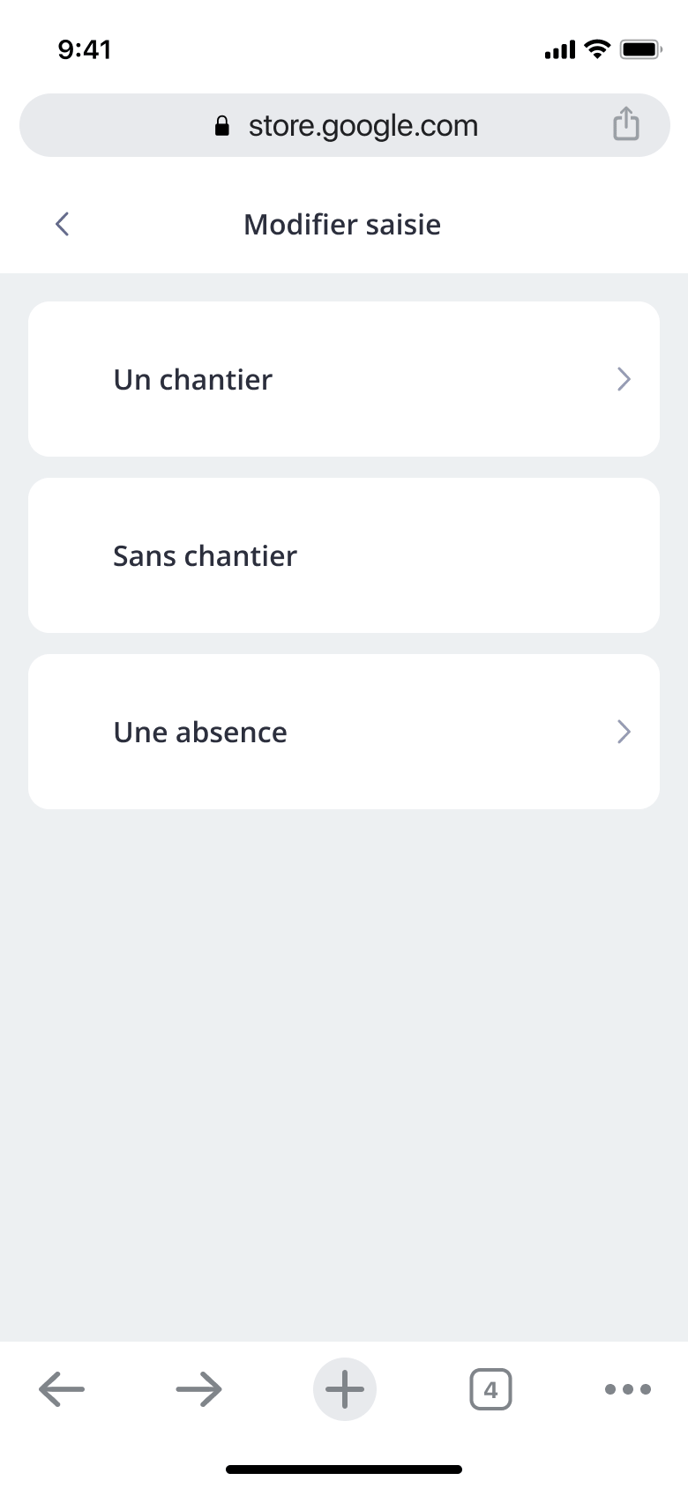Navigate forward with the browser forward arrow
Image resolution: width=688 pixels, height=1488 pixels.
pyautogui.click(x=199, y=1389)
